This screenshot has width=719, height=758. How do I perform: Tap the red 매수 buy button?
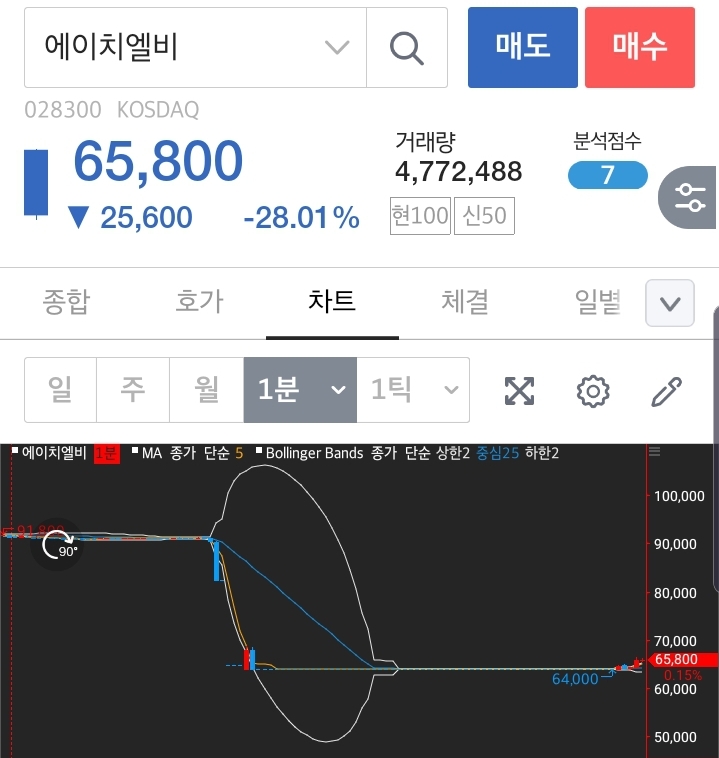point(640,47)
